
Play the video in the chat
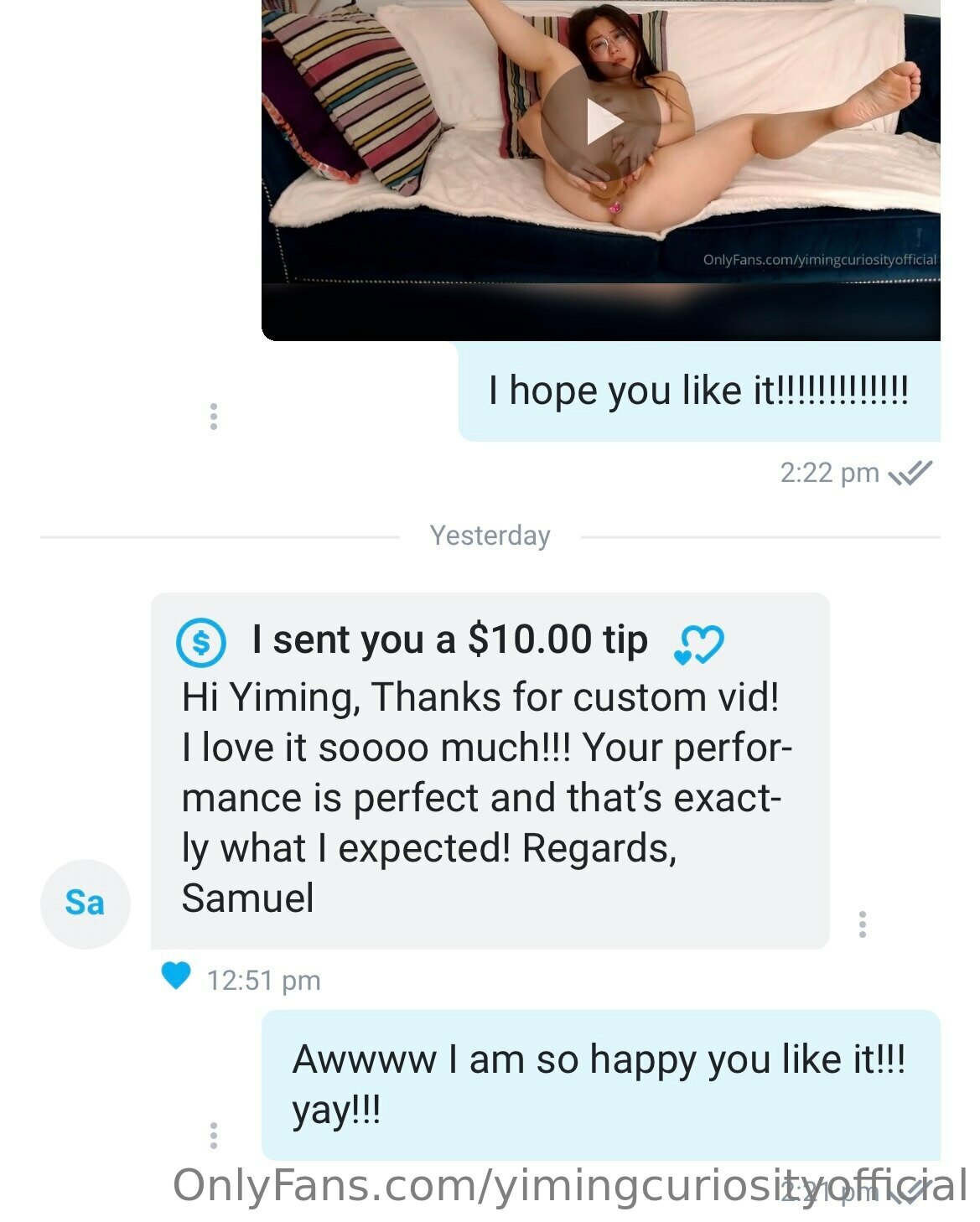pos(600,122)
